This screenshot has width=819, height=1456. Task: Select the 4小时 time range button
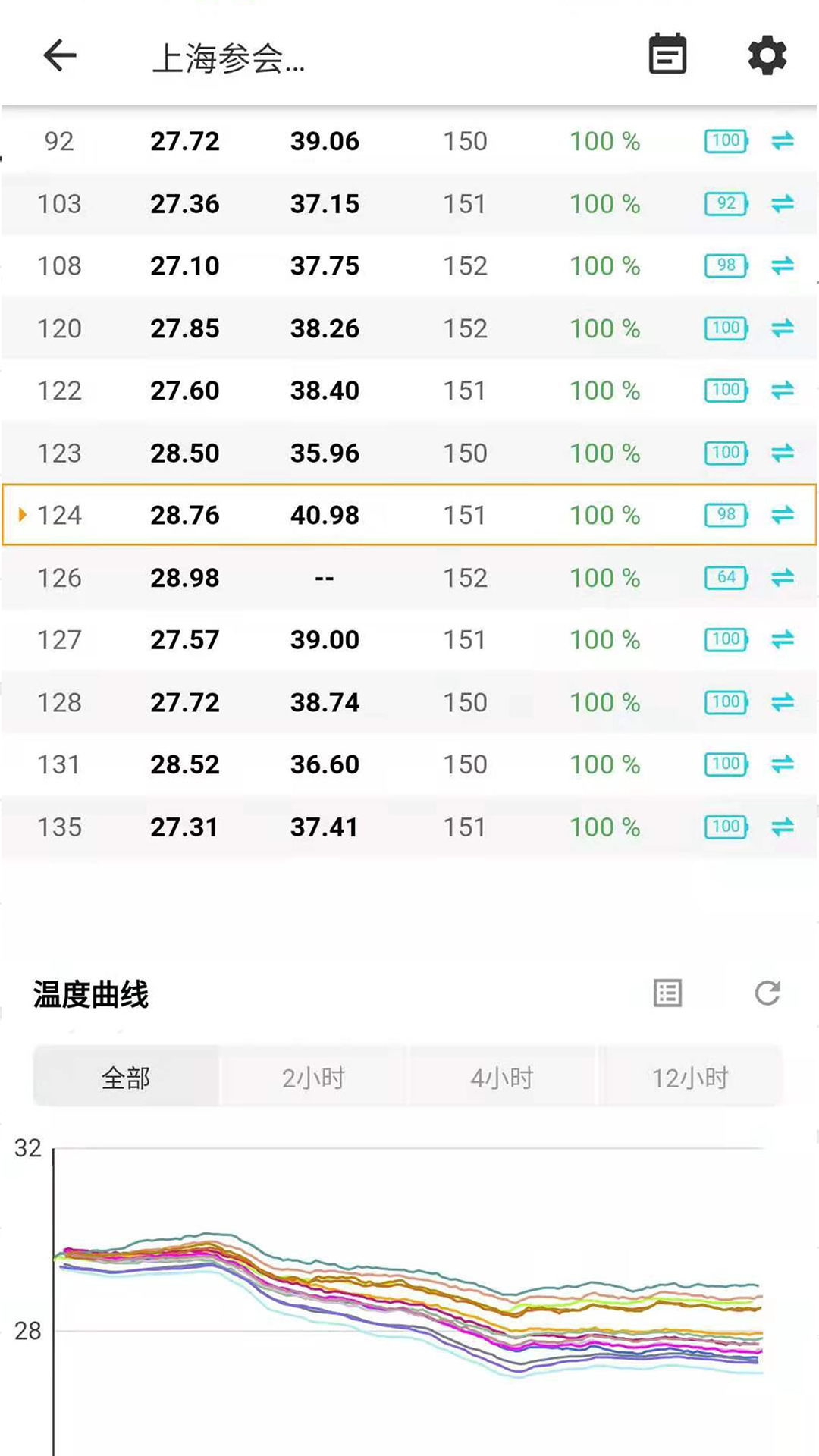[501, 1076]
